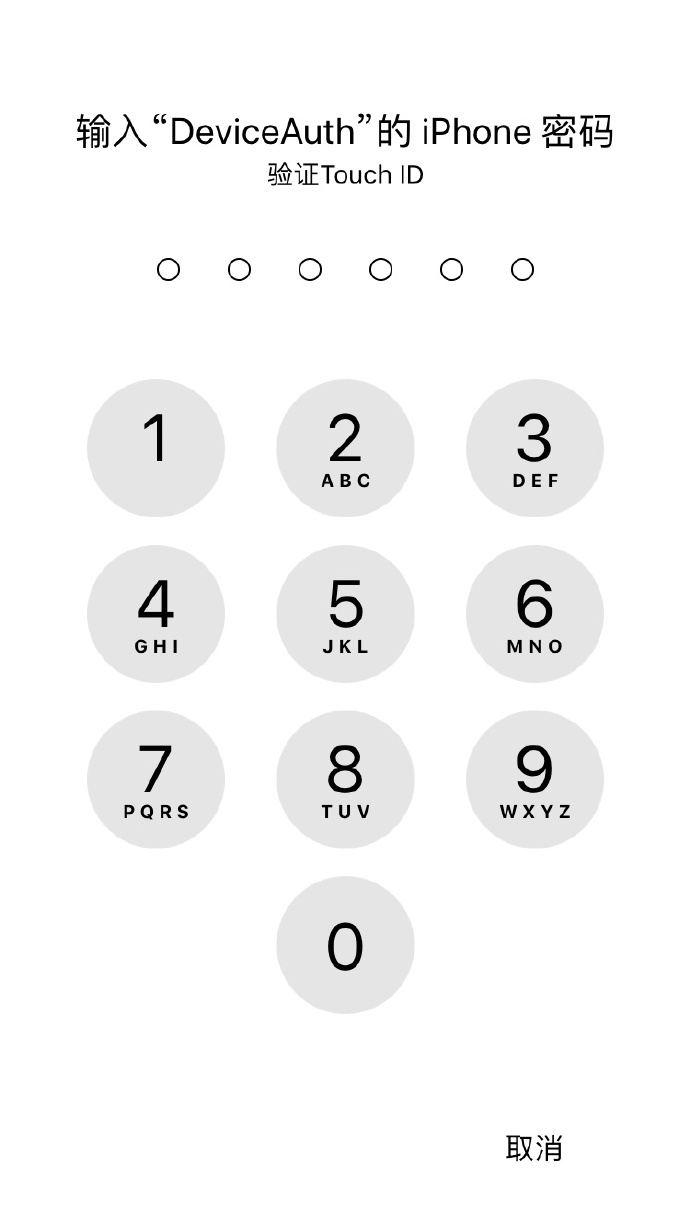Cancel passcode entry with 取消
The width and height of the screenshot is (690, 1227).
pyautogui.click(x=534, y=1148)
